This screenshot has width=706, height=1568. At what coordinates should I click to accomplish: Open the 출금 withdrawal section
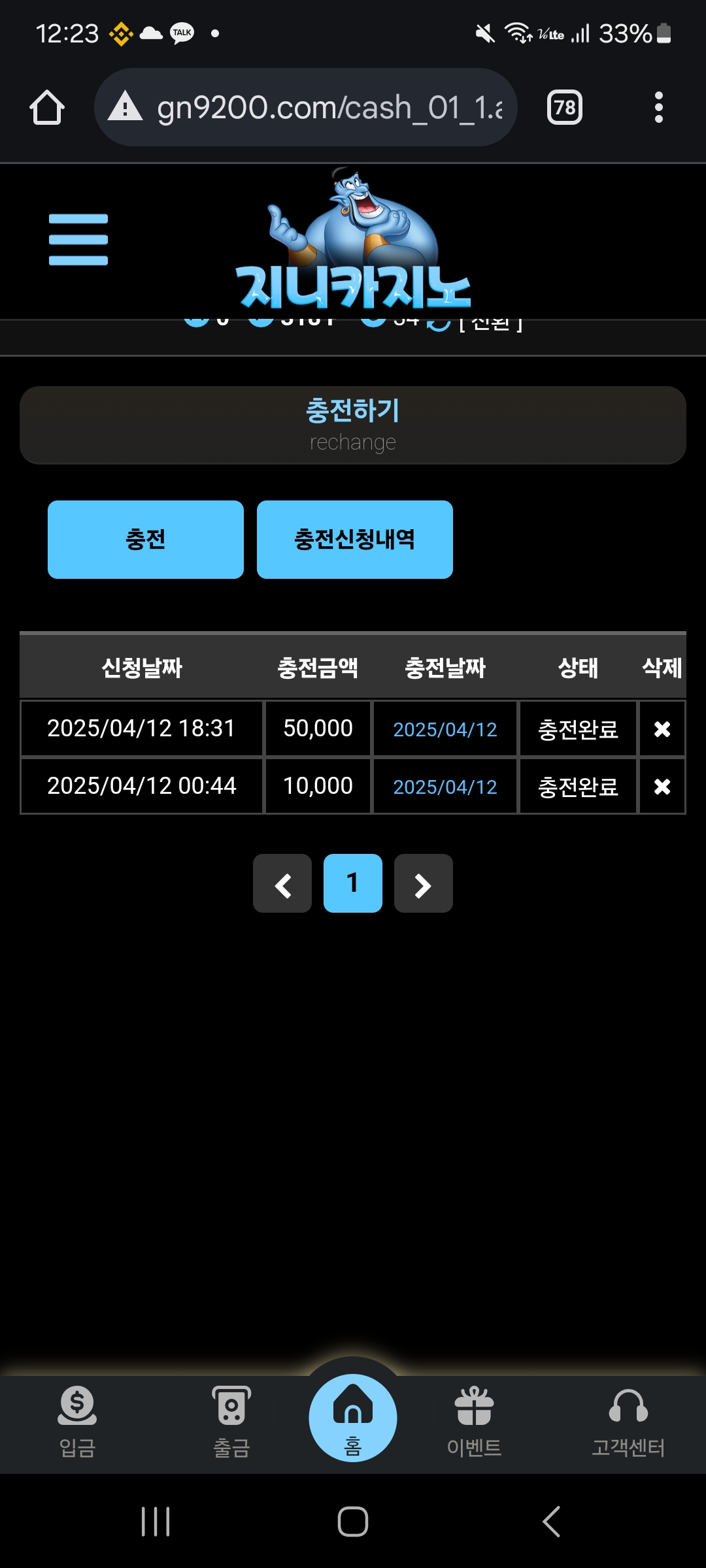(231, 1422)
